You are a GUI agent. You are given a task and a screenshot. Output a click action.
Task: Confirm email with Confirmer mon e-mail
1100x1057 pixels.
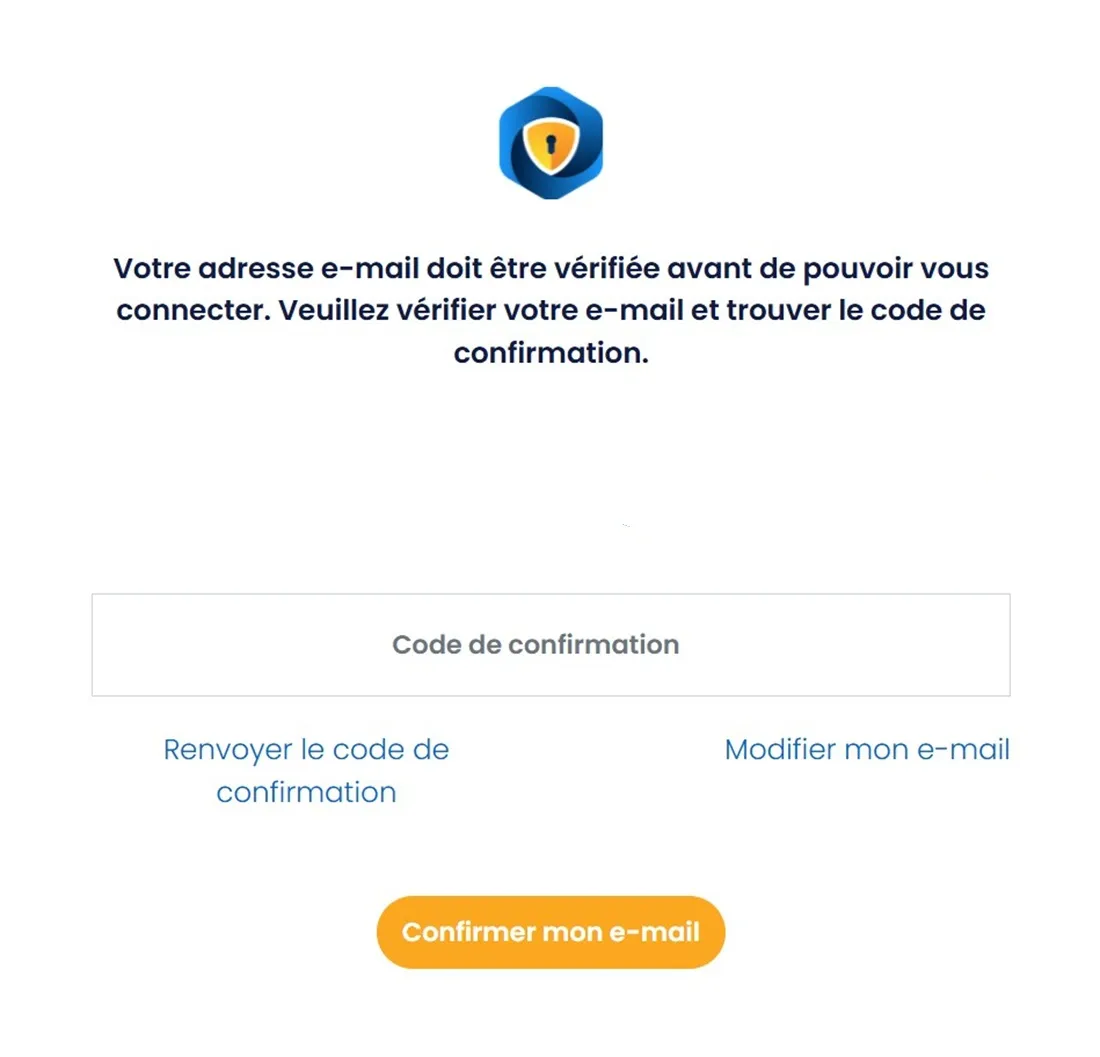coord(550,932)
